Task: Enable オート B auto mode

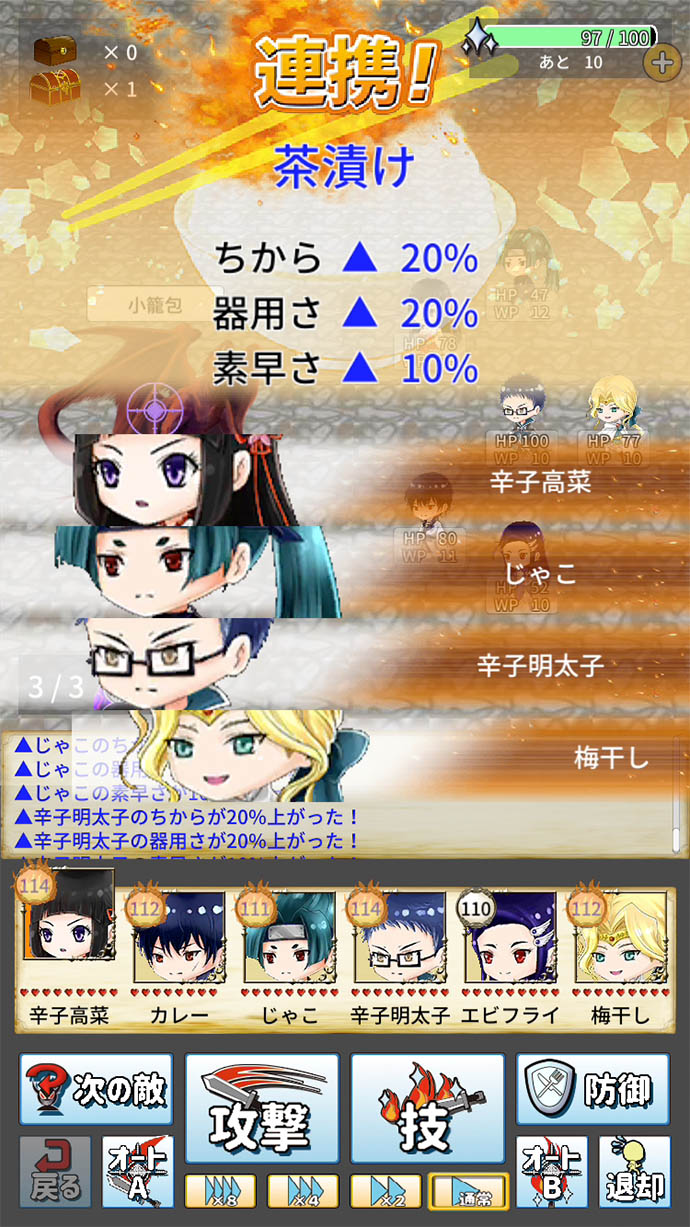Action: pyautogui.click(x=551, y=1172)
